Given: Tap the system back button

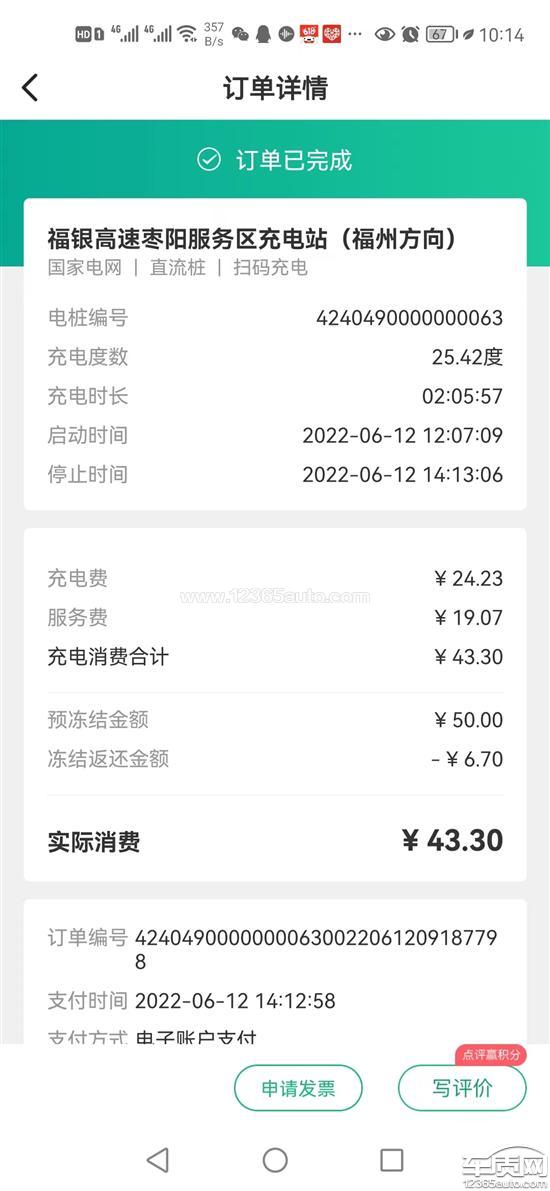Looking at the screenshot, I should pos(157,1160).
